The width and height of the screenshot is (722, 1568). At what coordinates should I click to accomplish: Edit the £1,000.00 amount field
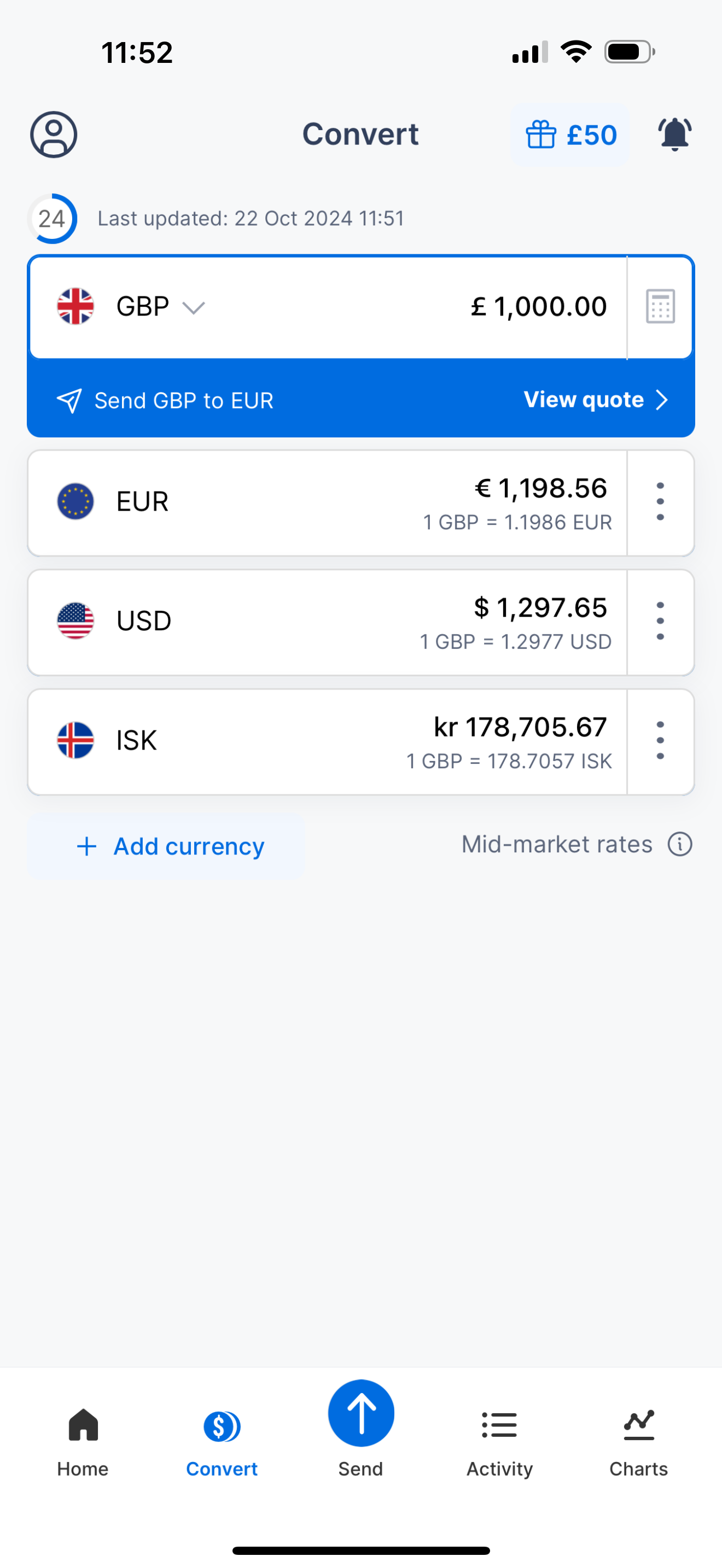click(539, 306)
